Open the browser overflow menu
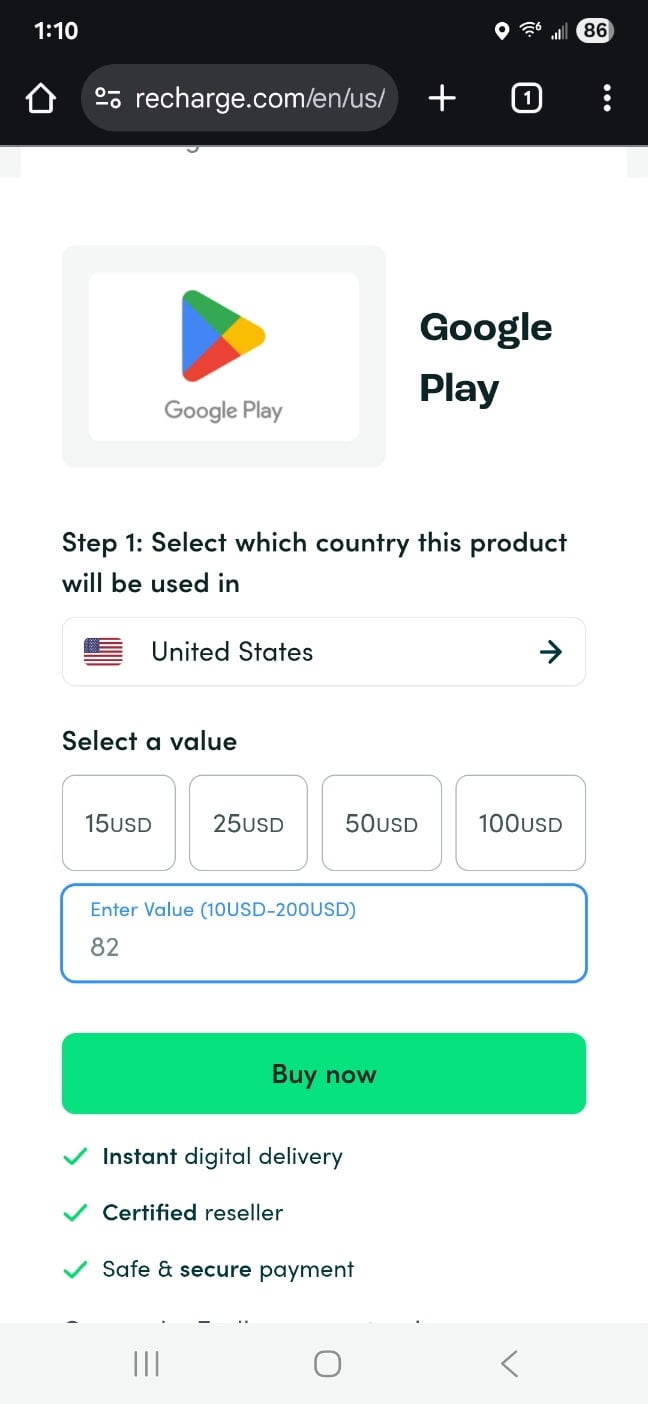The height and width of the screenshot is (1404, 648). tap(607, 98)
